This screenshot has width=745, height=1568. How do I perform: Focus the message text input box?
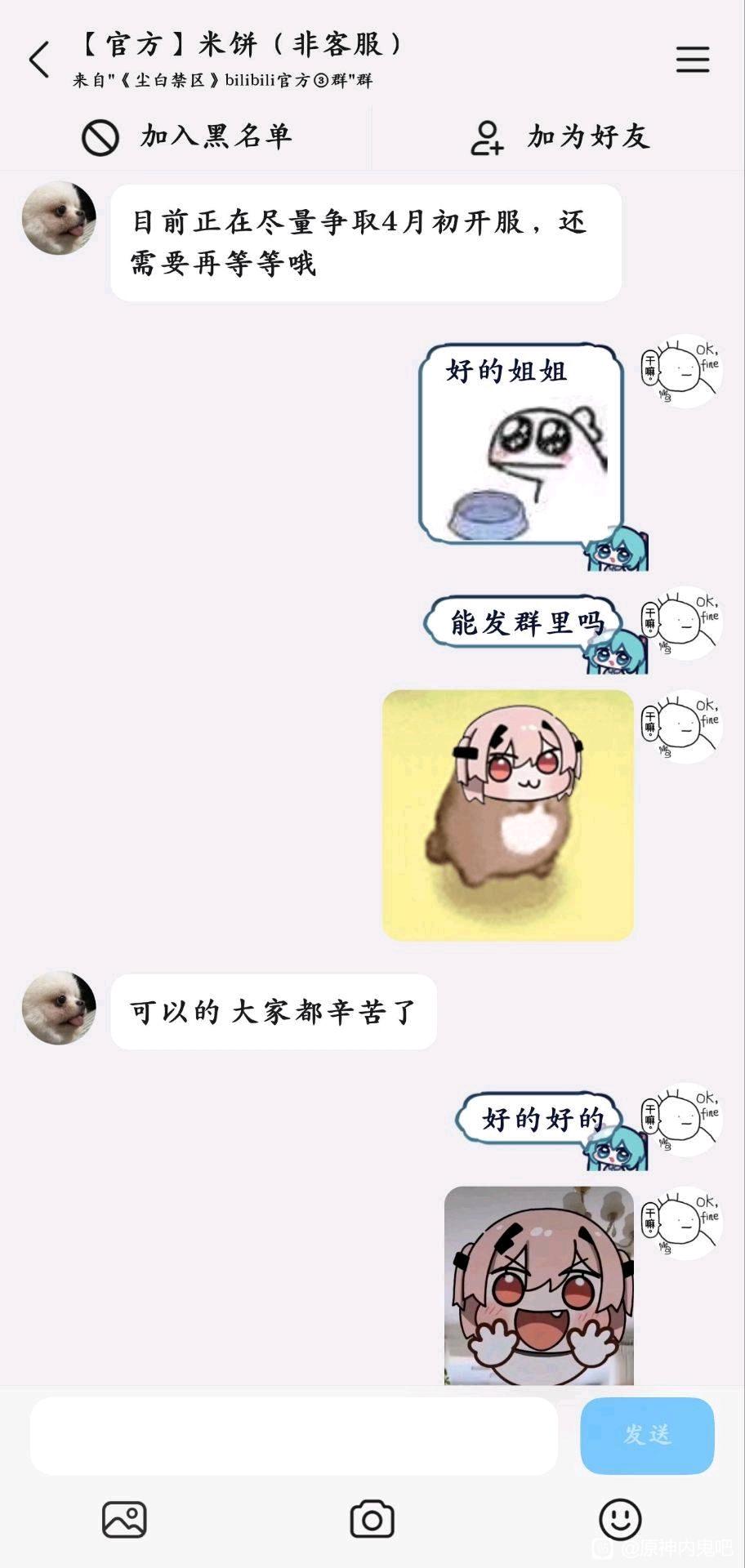pyautogui.click(x=294, y=1436)
